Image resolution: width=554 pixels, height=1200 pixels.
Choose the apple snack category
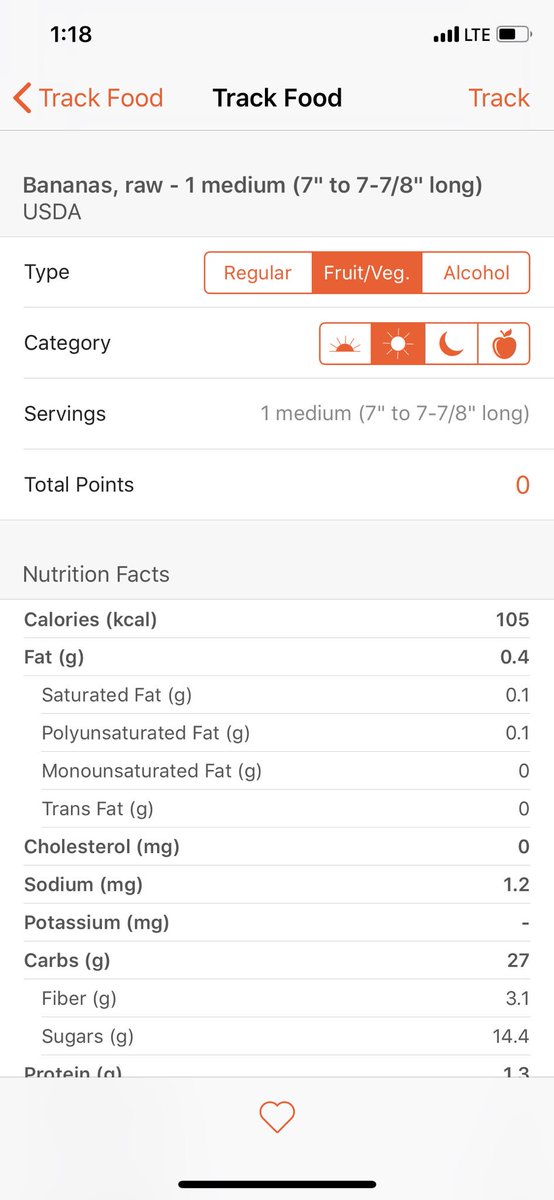tap(504, 344)
